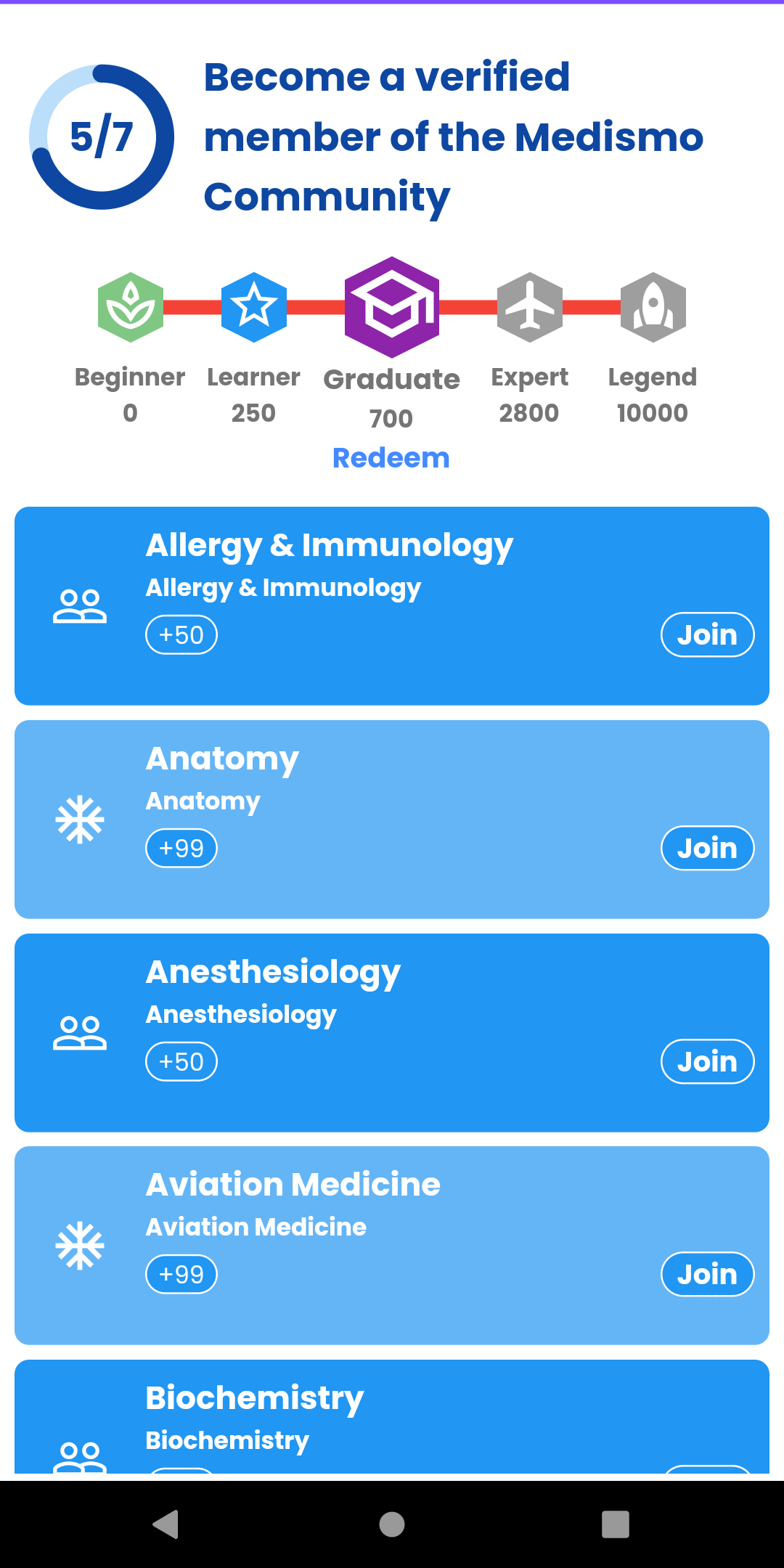The image size is (784, 1568).
Task: Click the people icon on Biochemistry card
Action: pos(81,1459)
